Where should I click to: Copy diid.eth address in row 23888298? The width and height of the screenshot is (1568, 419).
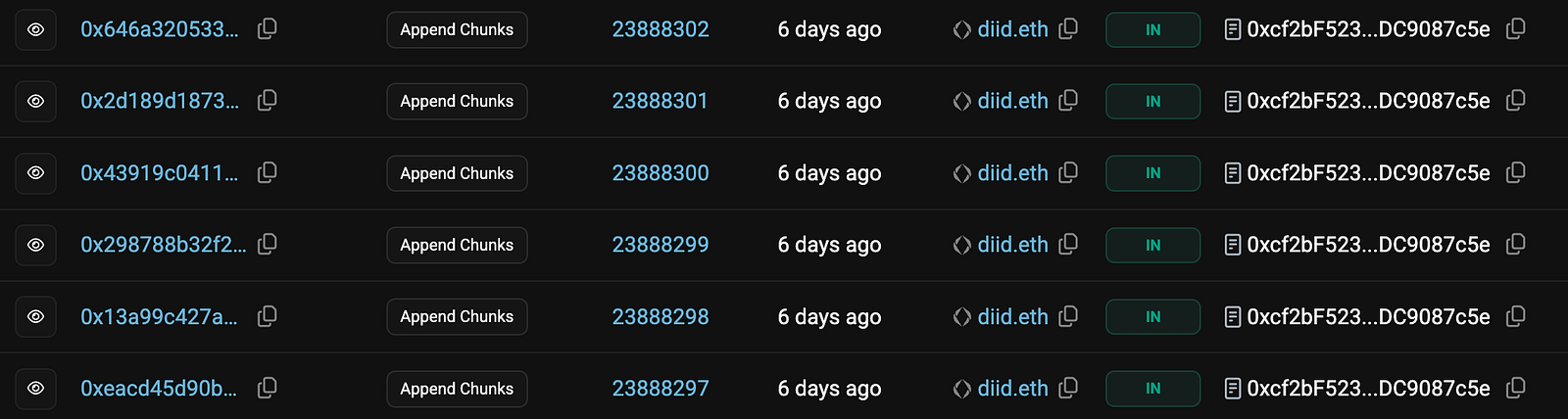(1069, 316)
